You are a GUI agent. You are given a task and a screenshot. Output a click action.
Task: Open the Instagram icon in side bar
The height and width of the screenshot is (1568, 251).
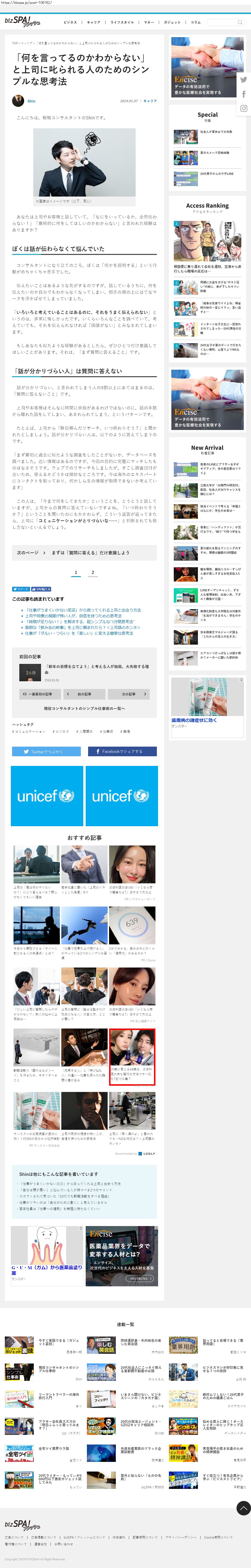(244, 108)
